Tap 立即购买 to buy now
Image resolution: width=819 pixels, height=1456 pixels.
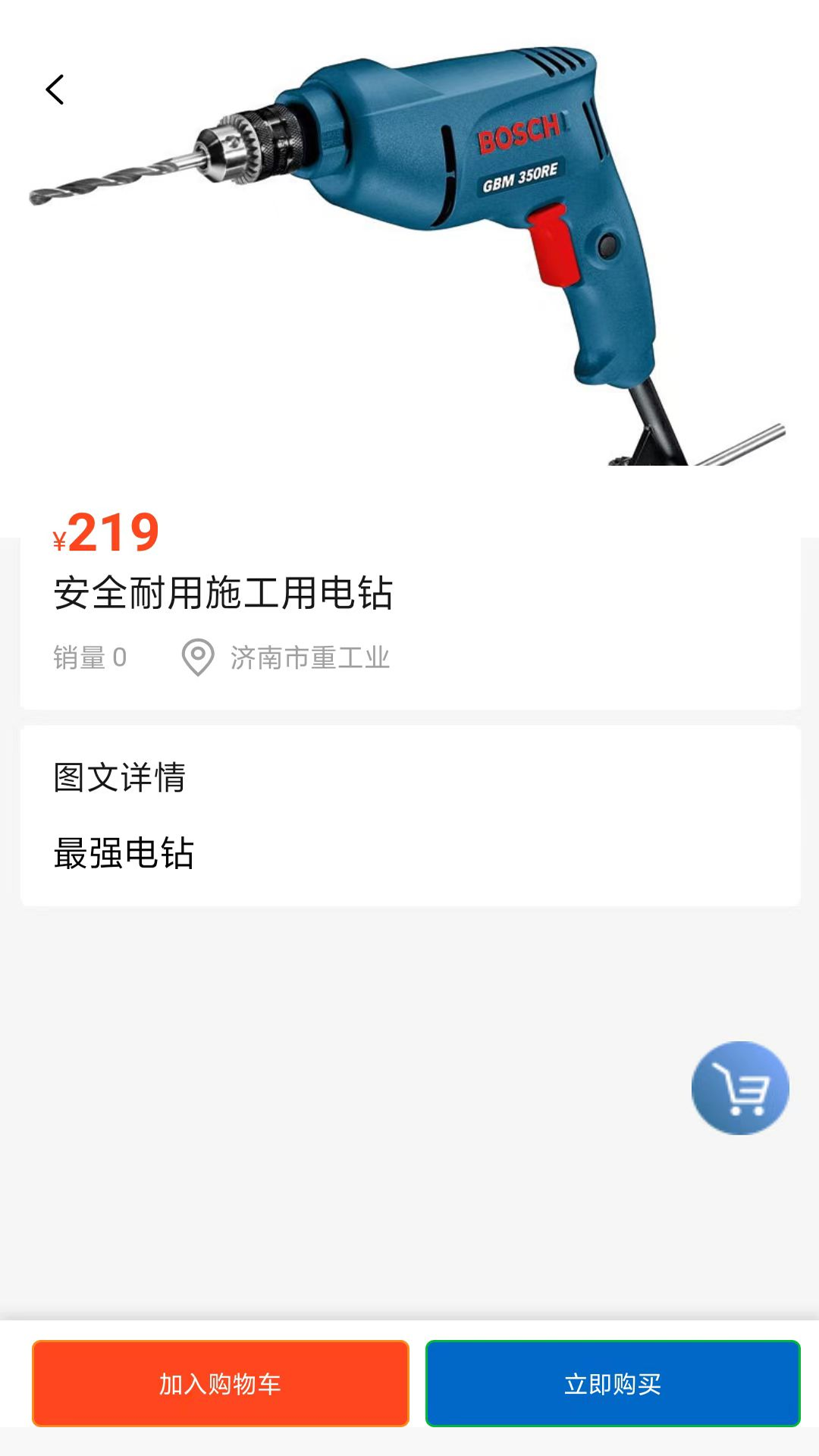613,1384
